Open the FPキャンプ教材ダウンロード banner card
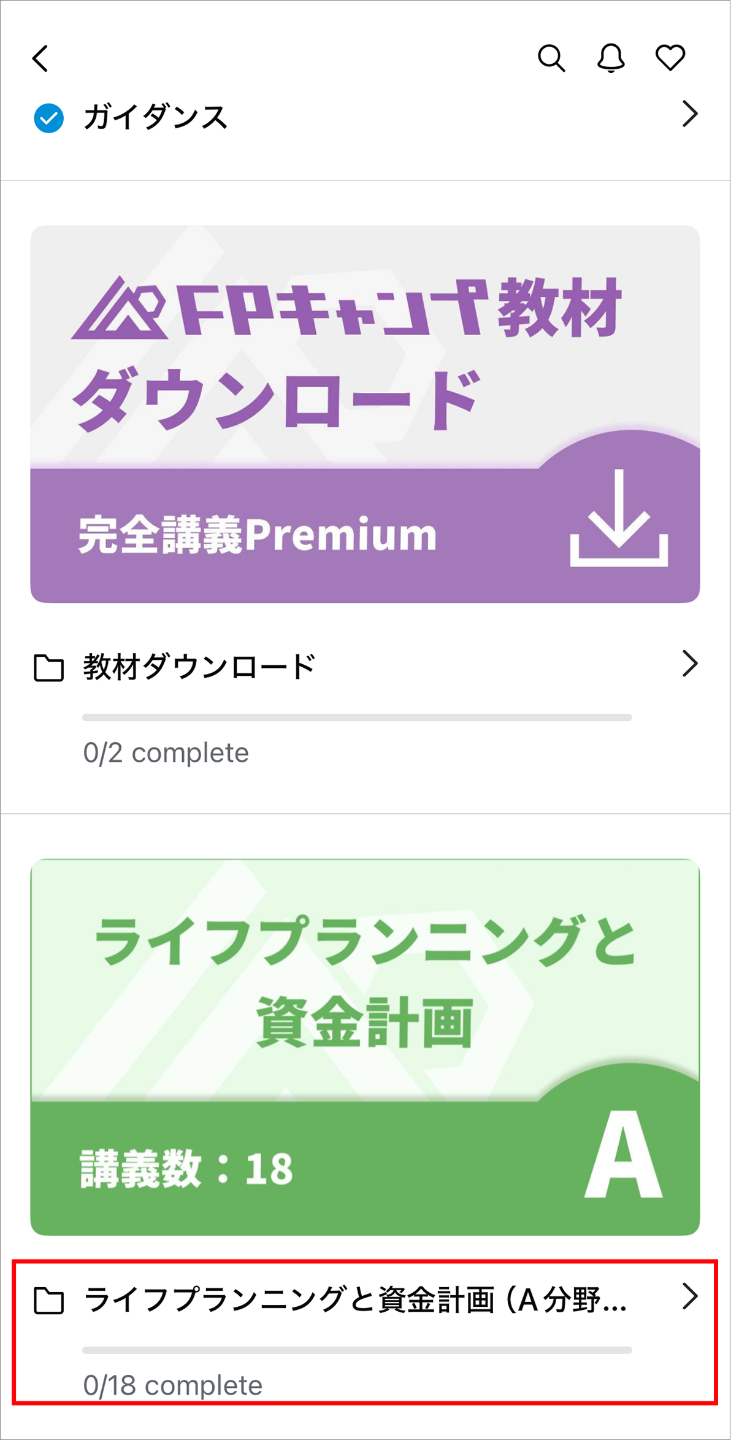731x1440 pixels. coord(365,414)
